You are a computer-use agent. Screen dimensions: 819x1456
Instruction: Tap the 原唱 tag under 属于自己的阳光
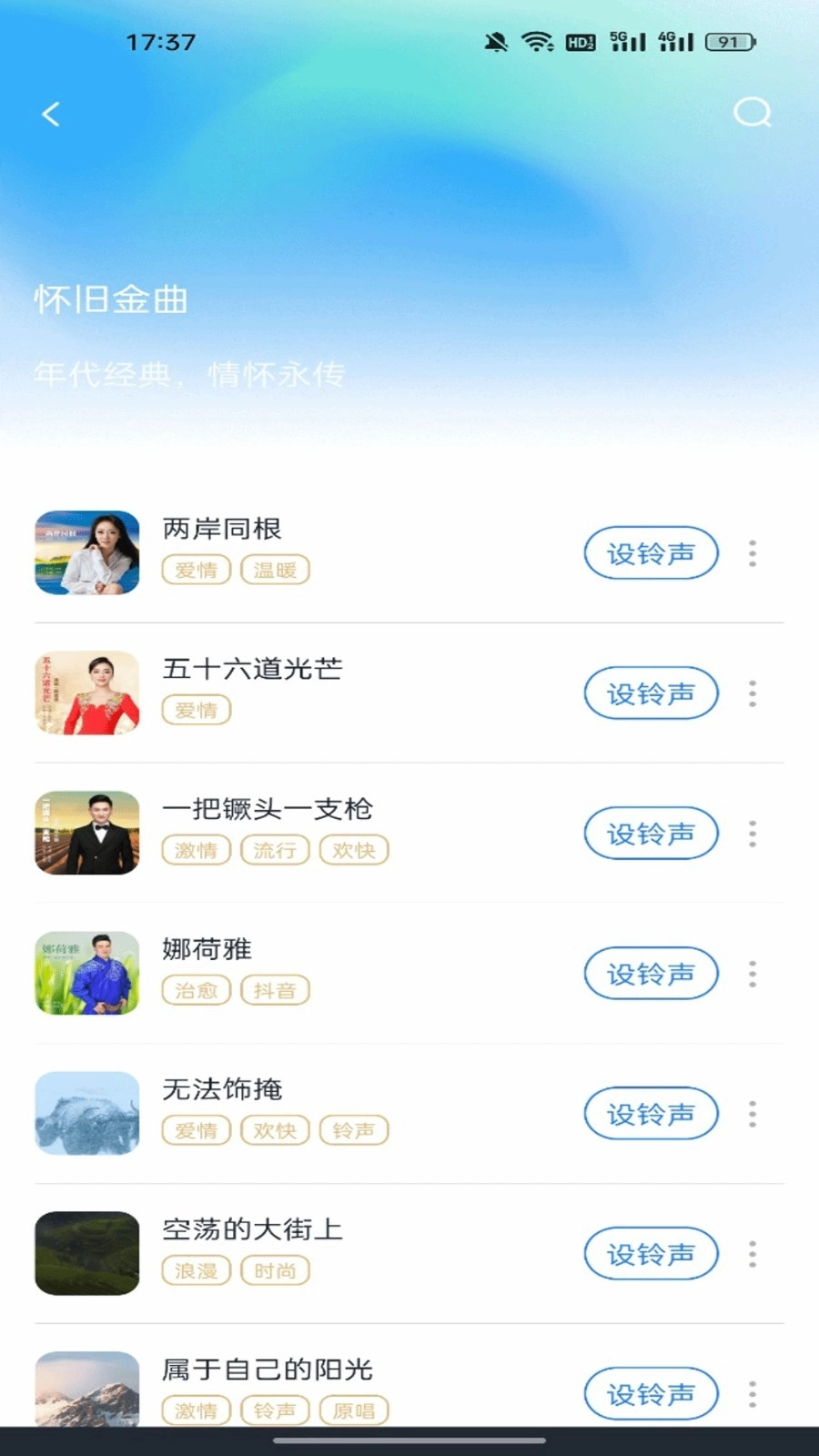coord(355,1410)
